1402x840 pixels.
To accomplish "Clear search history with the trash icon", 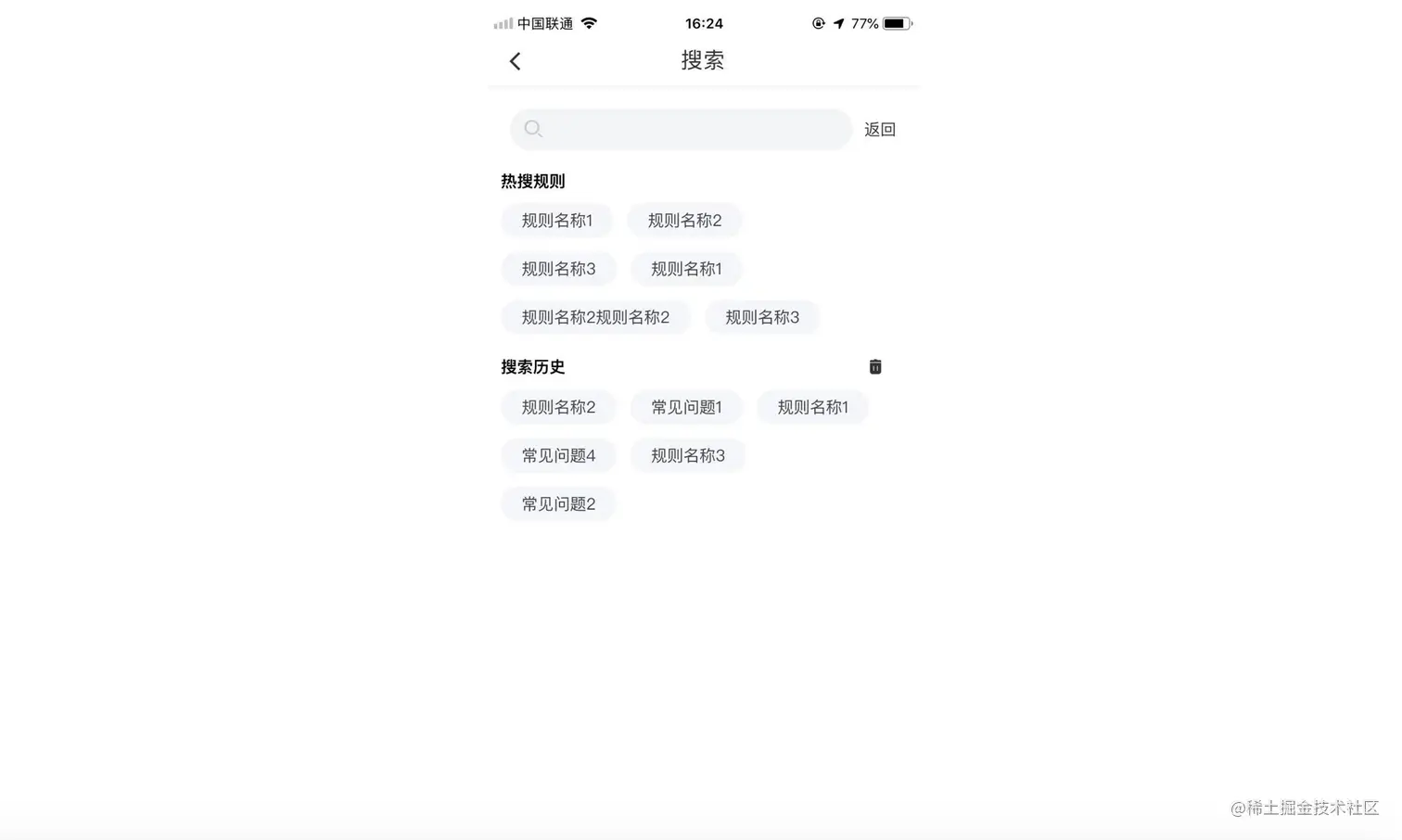I will (874, 367).
